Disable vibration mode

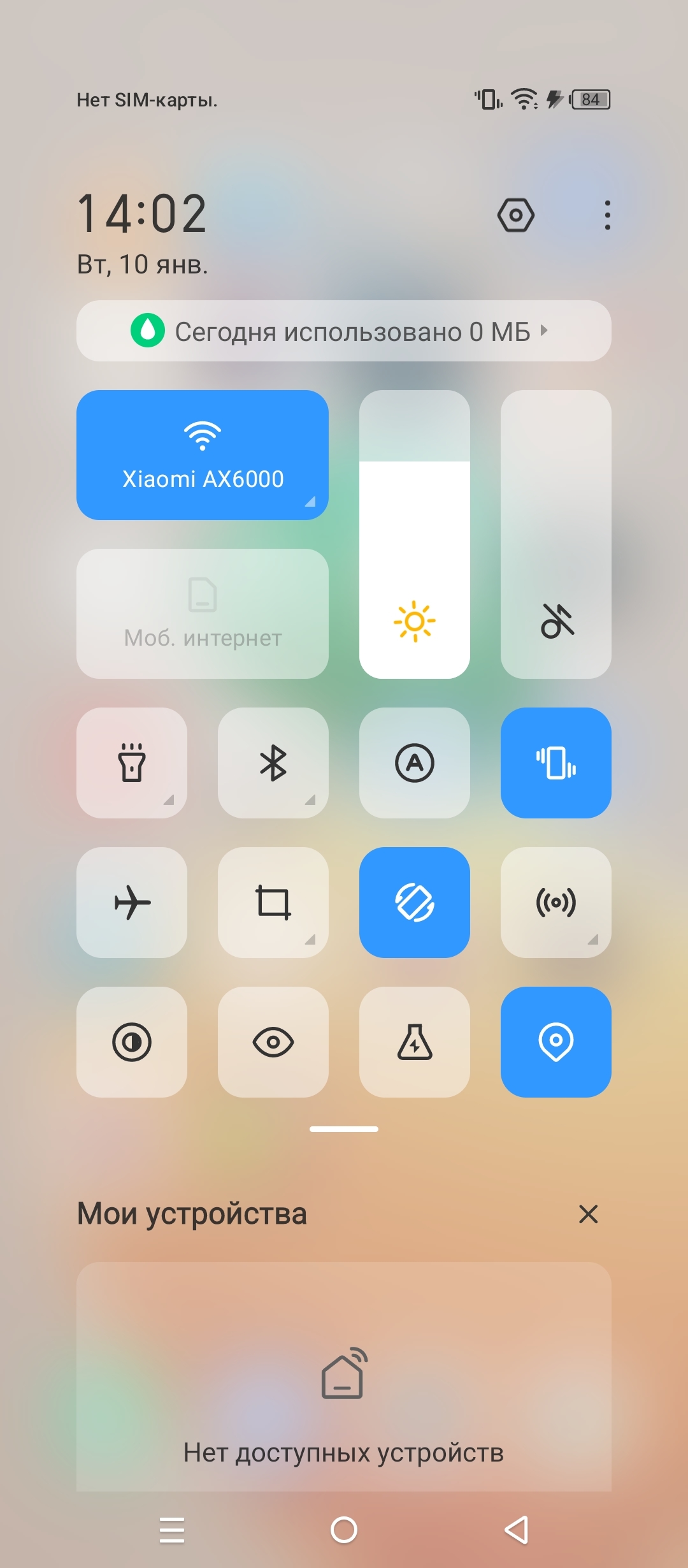click(555, 762)
